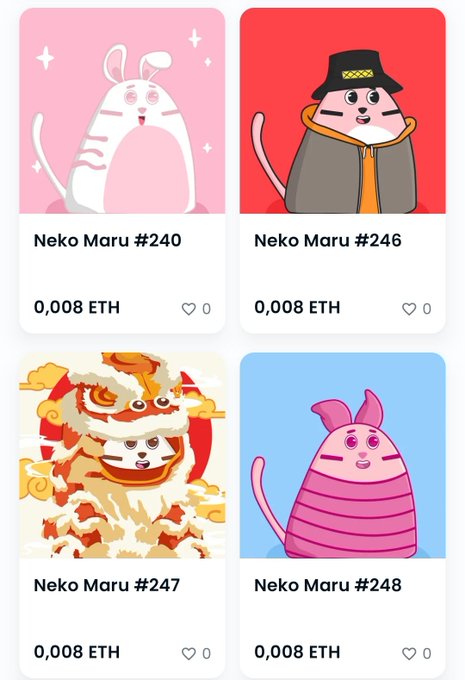Viewport: 465px width, 680px height.
Task: Open the Neko Maru #247 card
Action: 122,515
